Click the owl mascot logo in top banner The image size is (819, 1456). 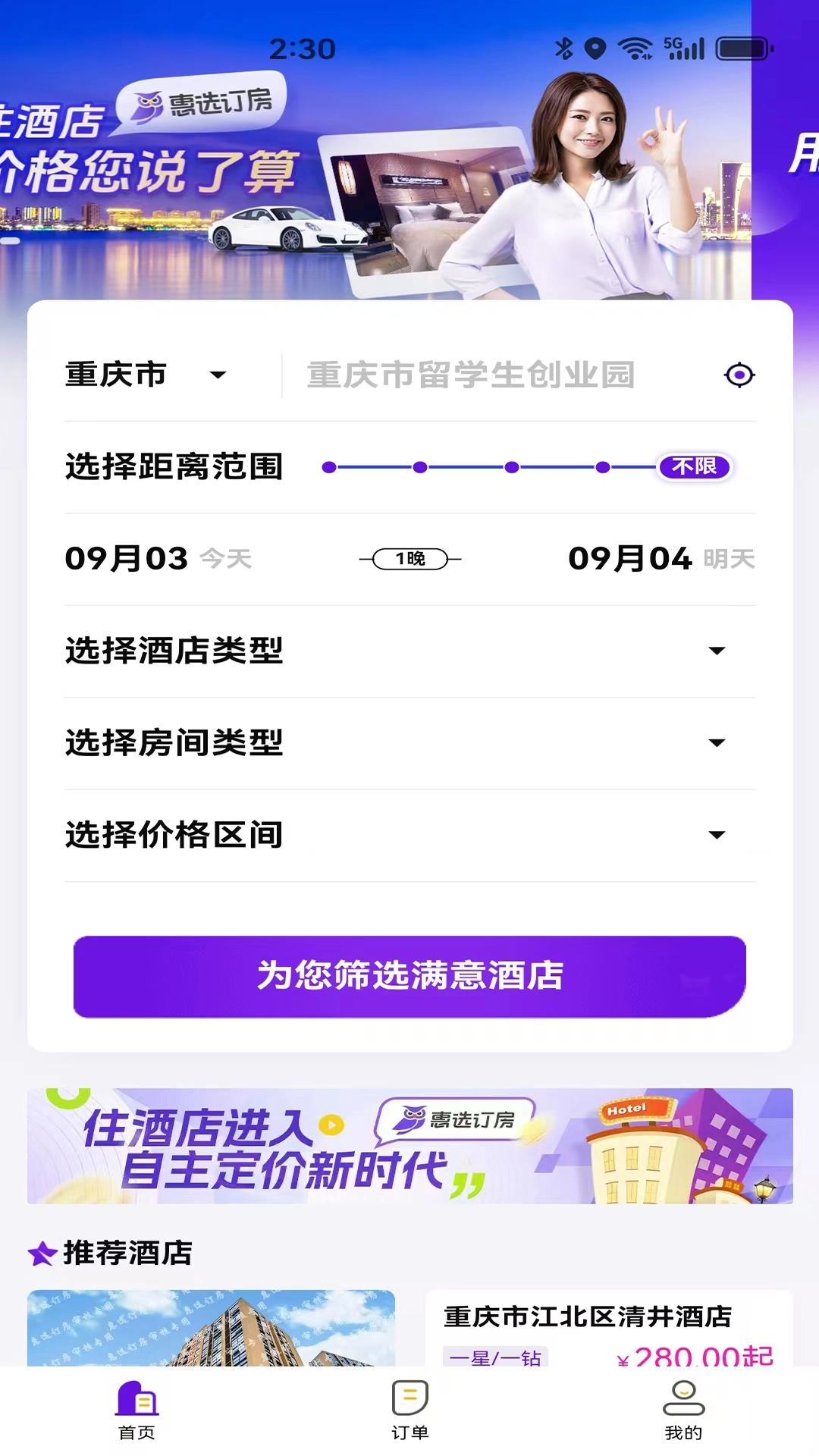pos(149,102)
